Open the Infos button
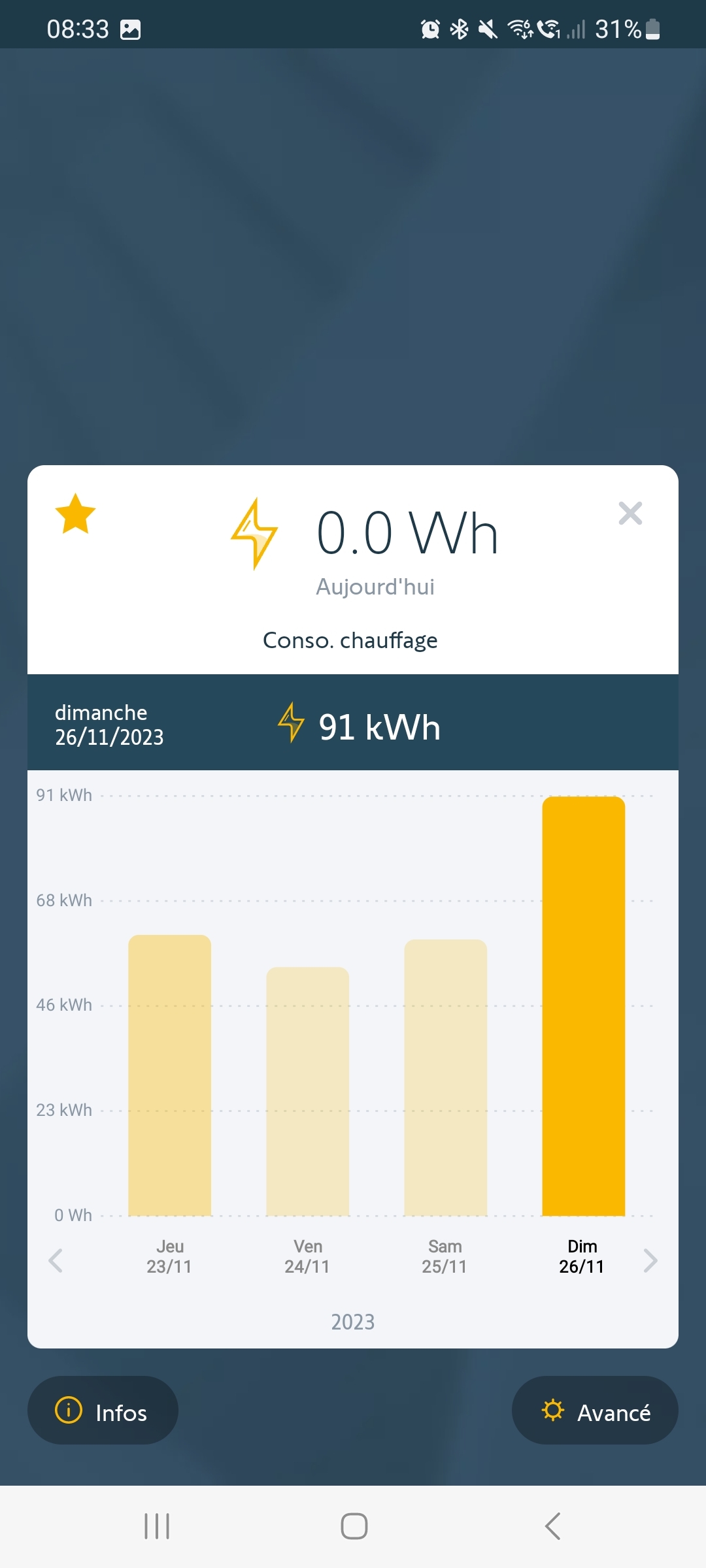This screenshot has width=706, height=1568. pyautogui.click(x=103, y=1411)
